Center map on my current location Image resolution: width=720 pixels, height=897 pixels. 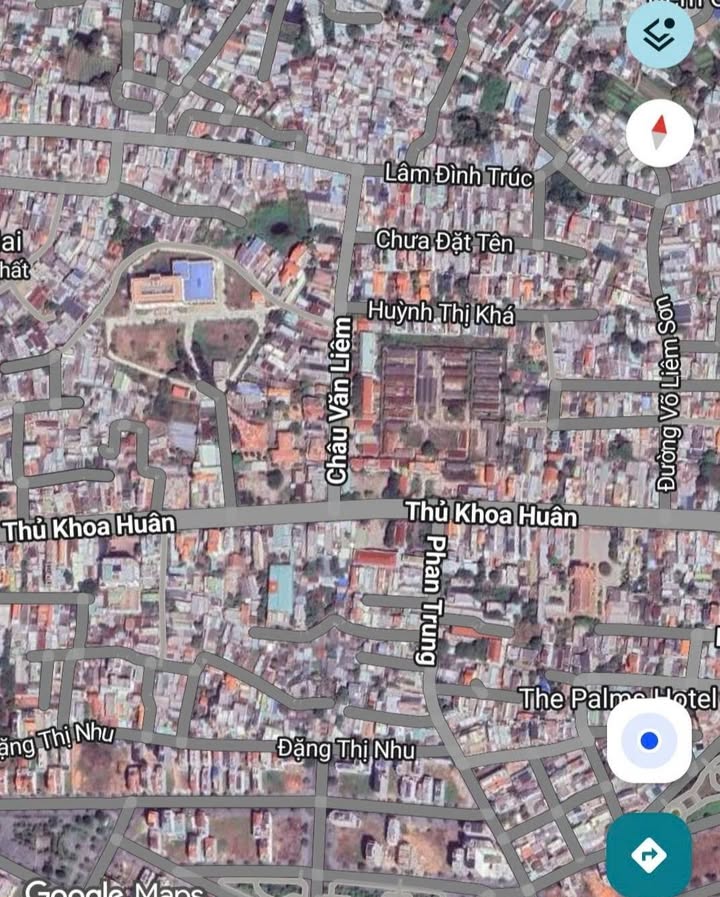tap(649, 741)
